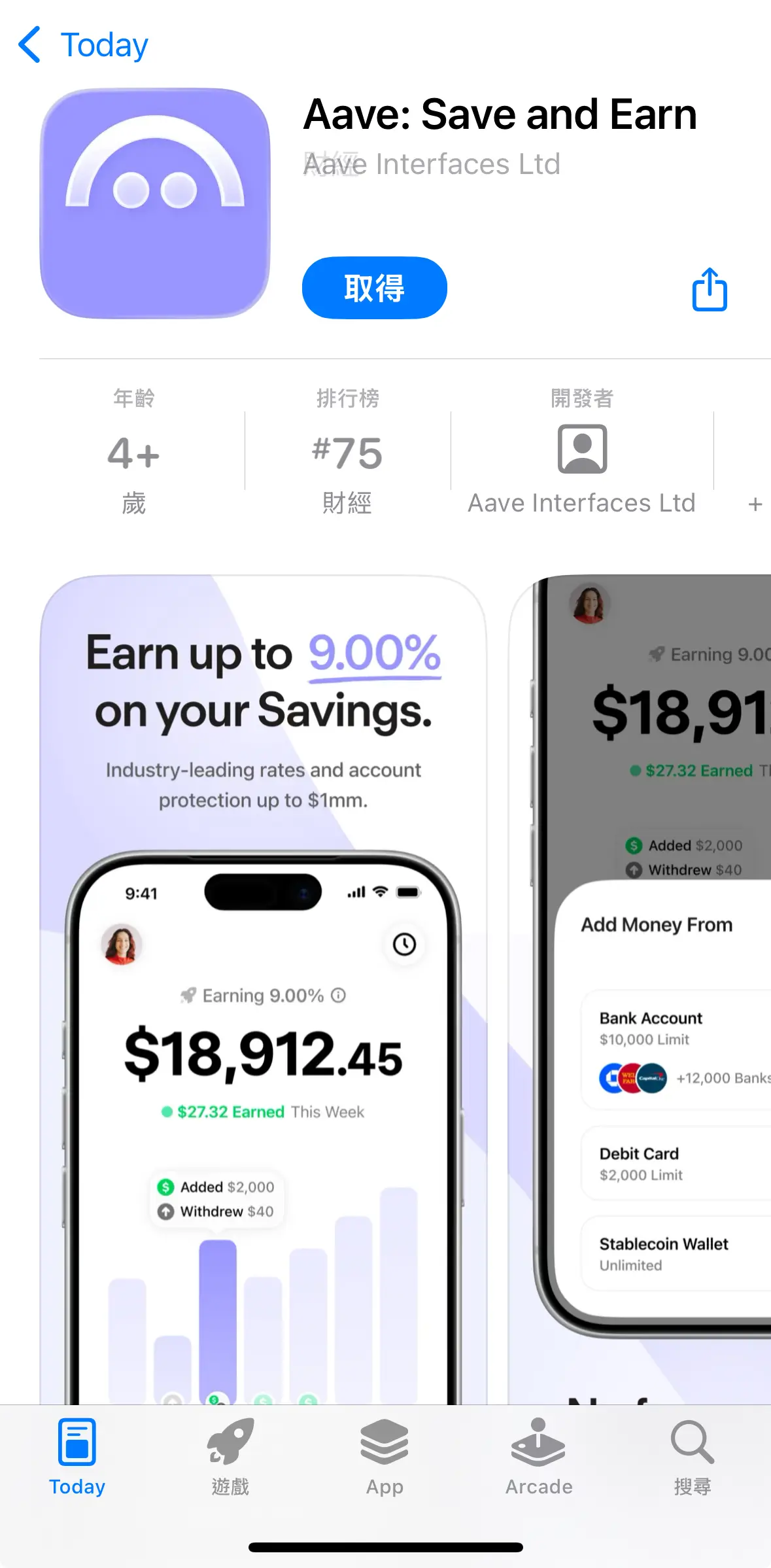
Task: Share the Aave app page
Action: [x=710, y=289]
